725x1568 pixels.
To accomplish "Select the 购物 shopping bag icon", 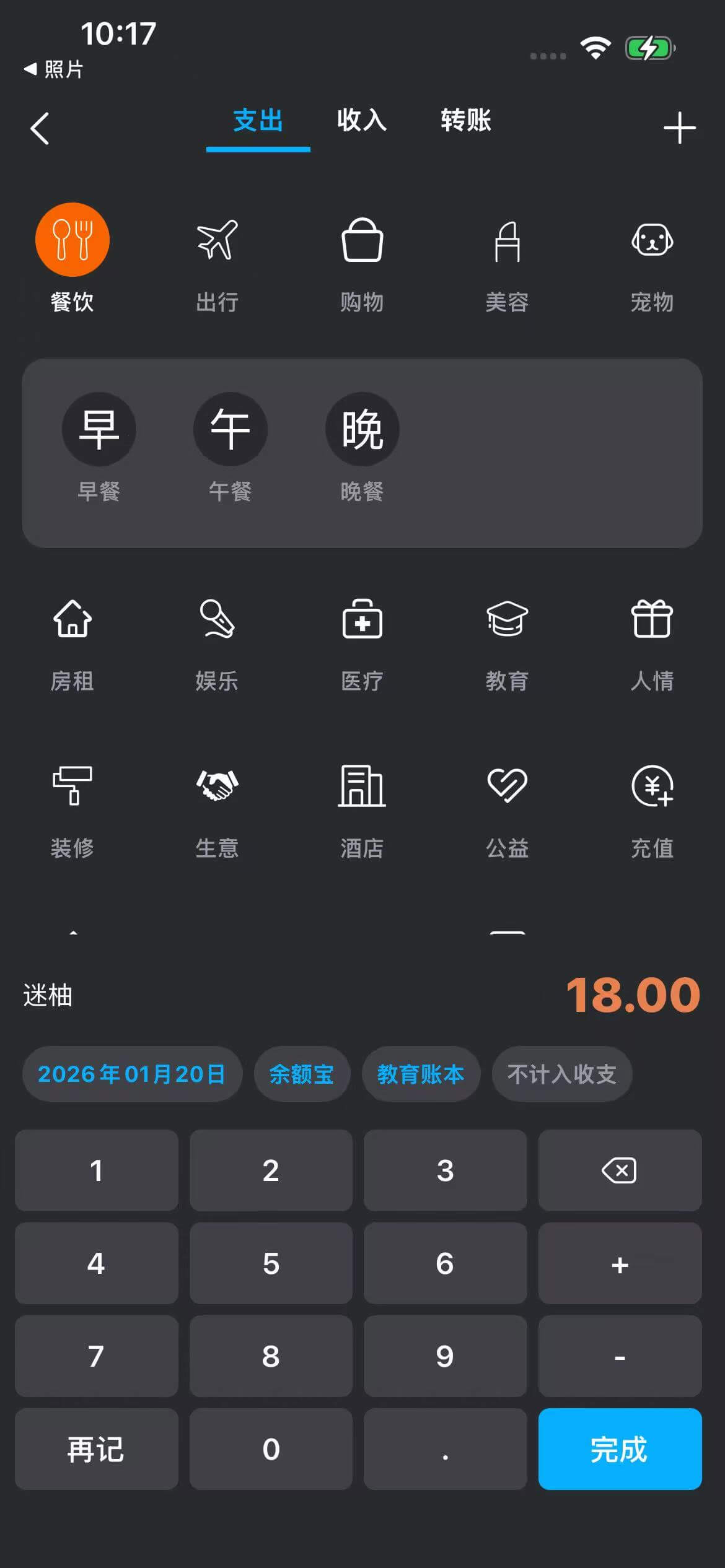I will pyautogui.click(x=362, y=242).
